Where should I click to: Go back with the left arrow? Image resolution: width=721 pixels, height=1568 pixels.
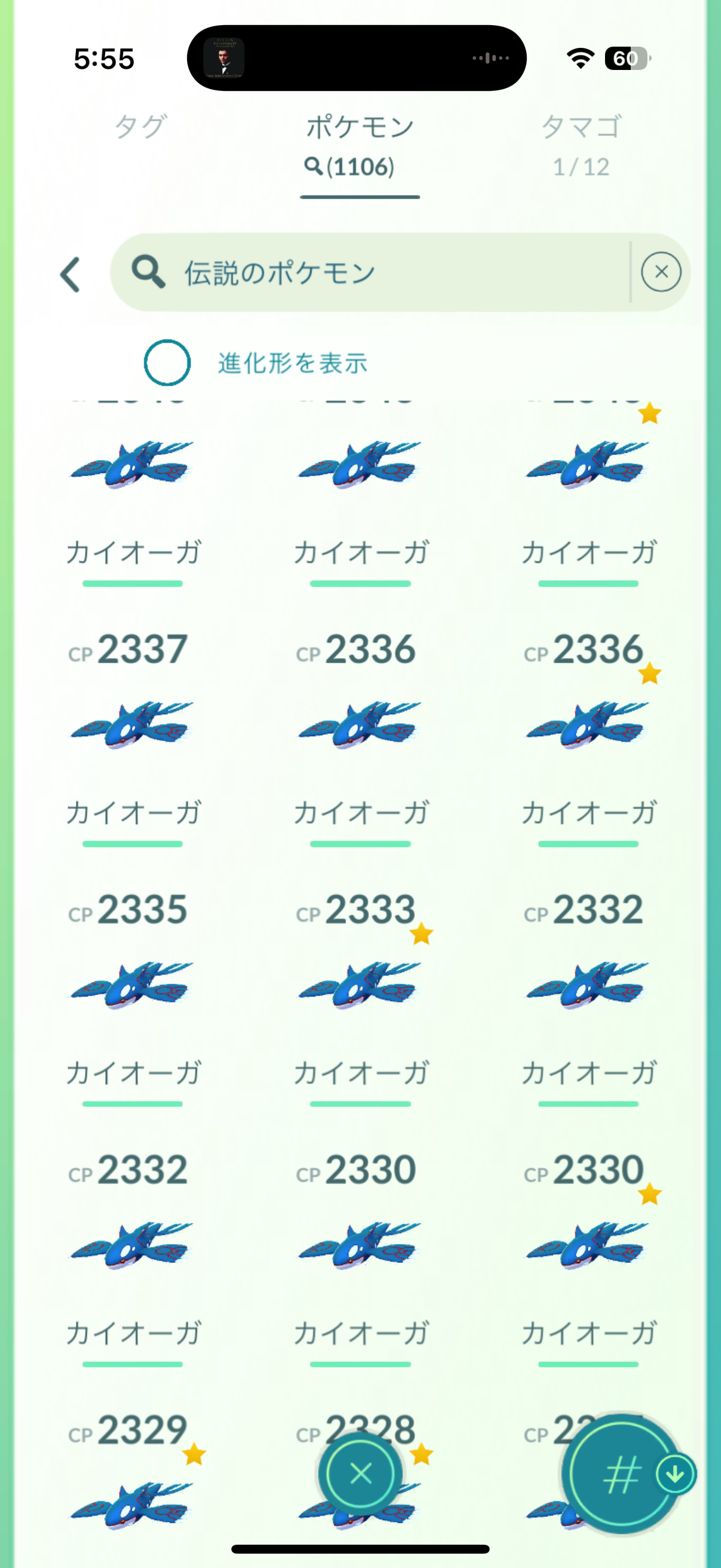point(71,274)
